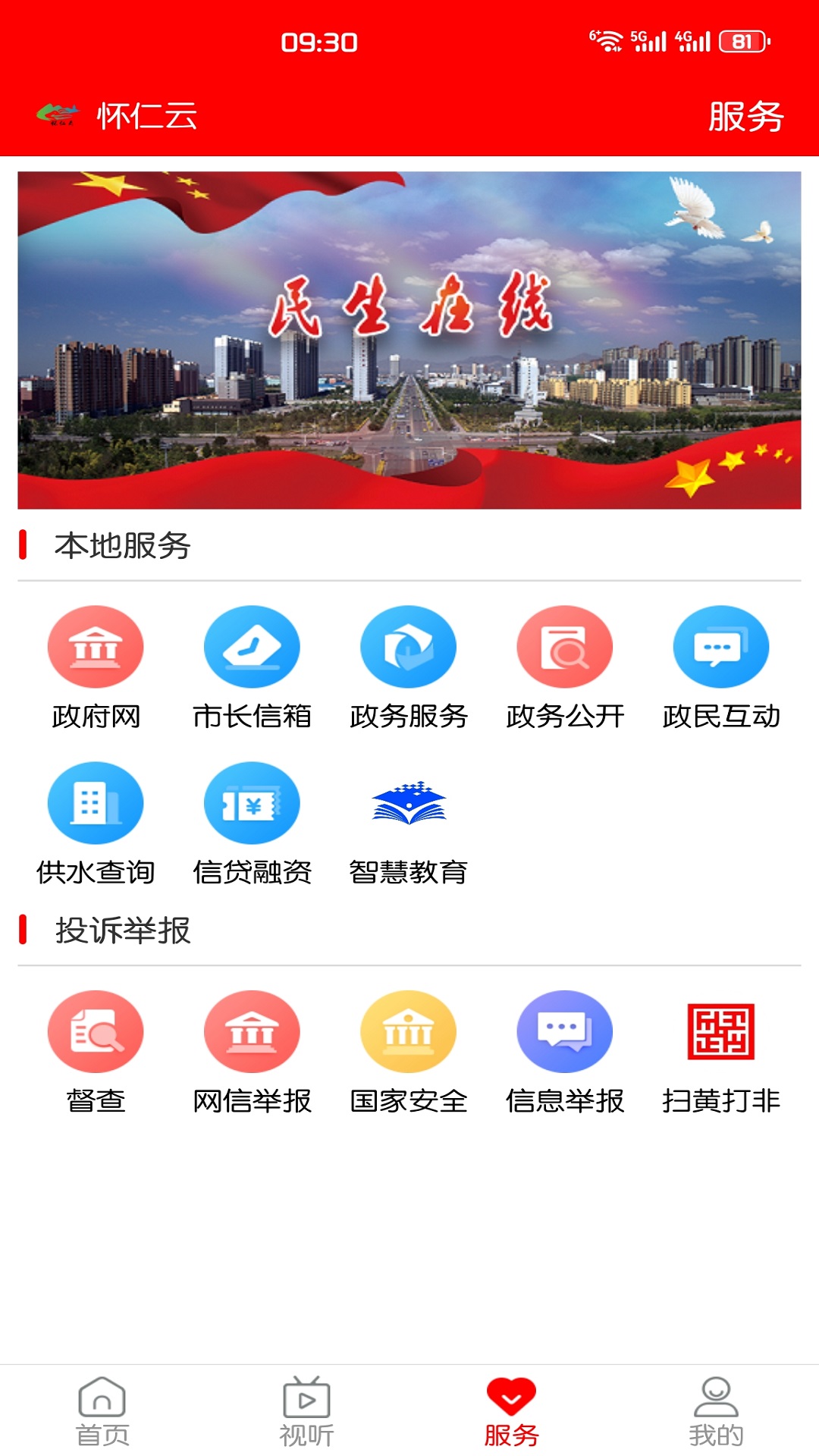819x1456 pixels.
Task: Tap the 民生在线 banner image
Action: click(409, 340)
